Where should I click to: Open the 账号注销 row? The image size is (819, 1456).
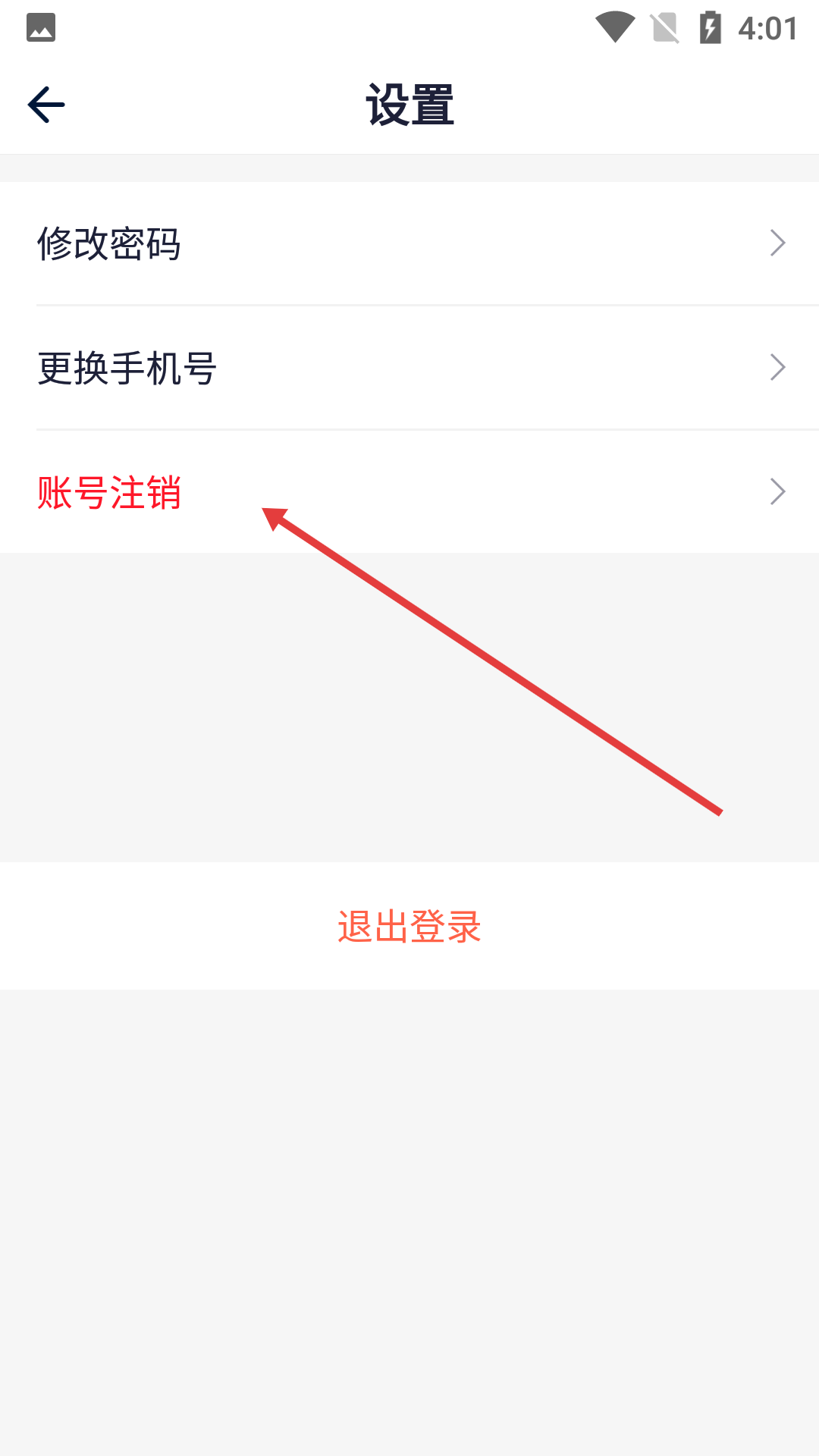(x=409, y=492)
